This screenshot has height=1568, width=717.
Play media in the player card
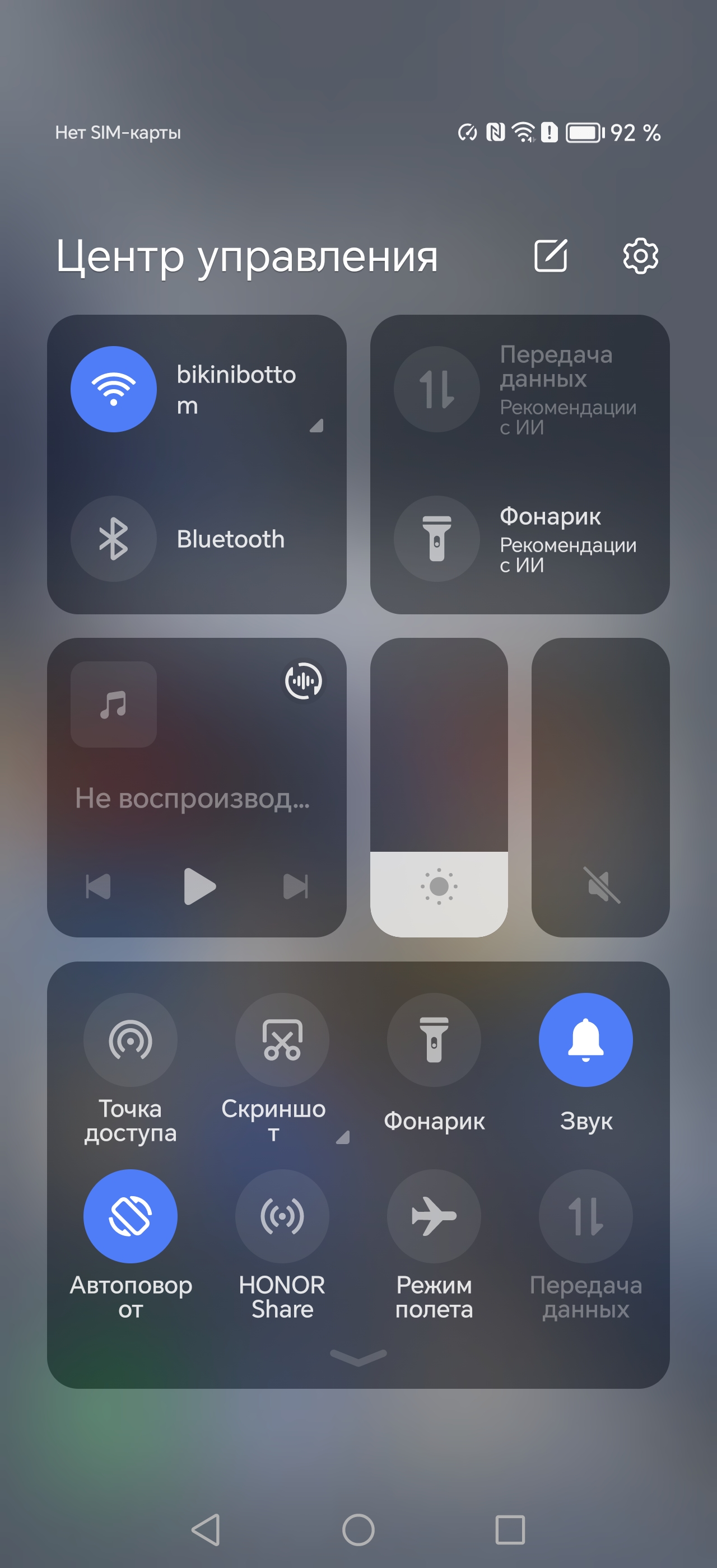pyautogui.click(x=199, y=886)
